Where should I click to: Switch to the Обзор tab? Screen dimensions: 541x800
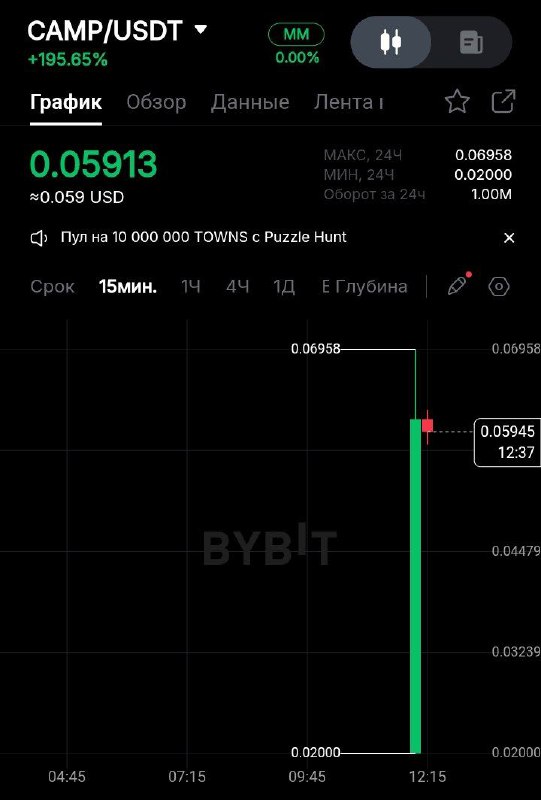pyautogui.click(x=156, y=103)
